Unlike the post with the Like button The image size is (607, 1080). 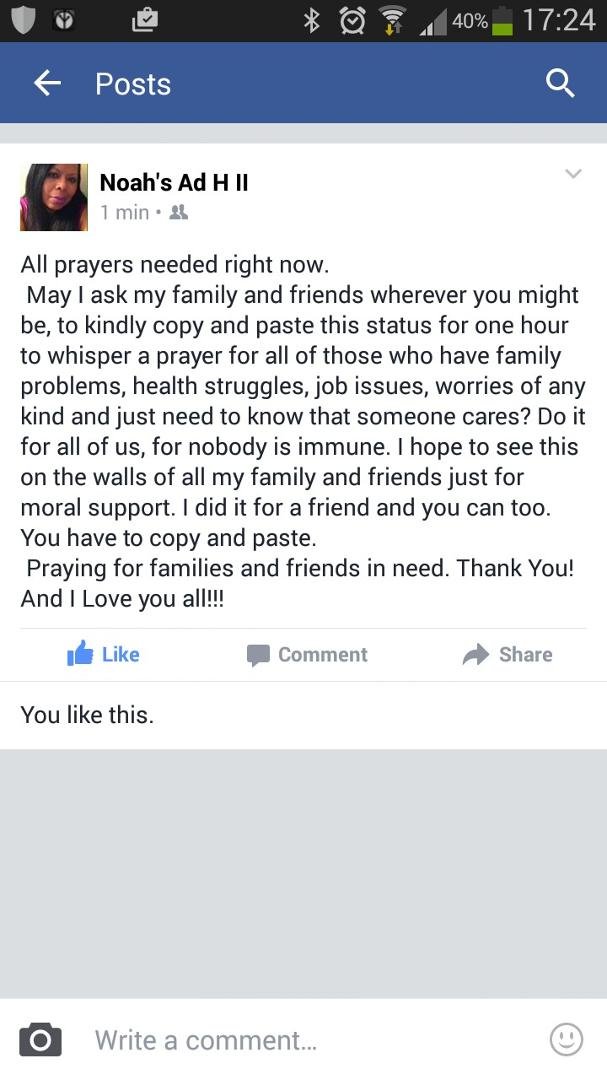point(103,654)
